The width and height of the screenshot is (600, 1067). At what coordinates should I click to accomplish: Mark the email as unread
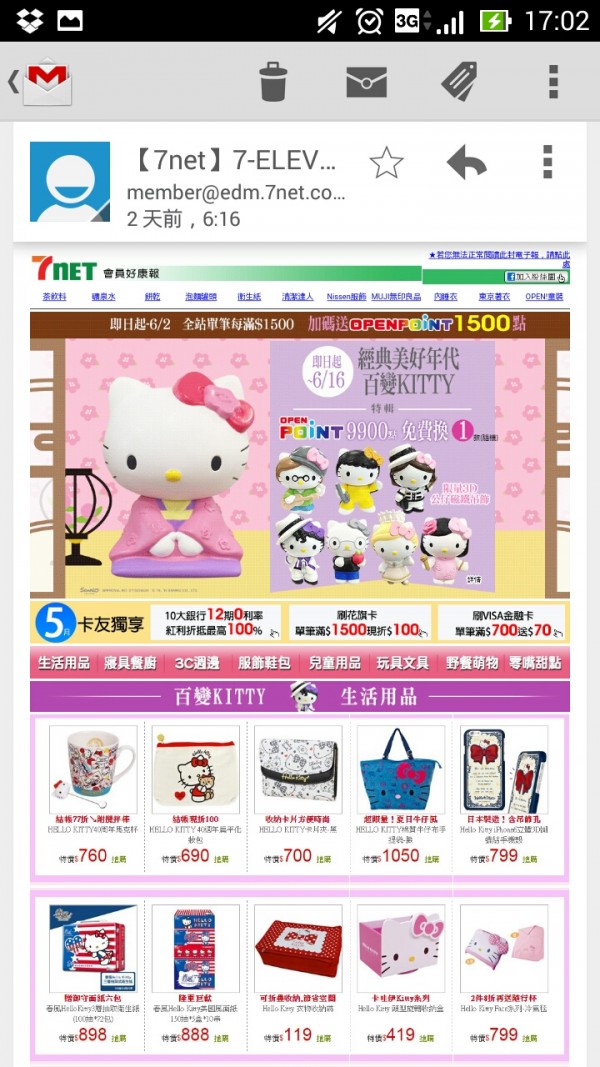[366, 82]
